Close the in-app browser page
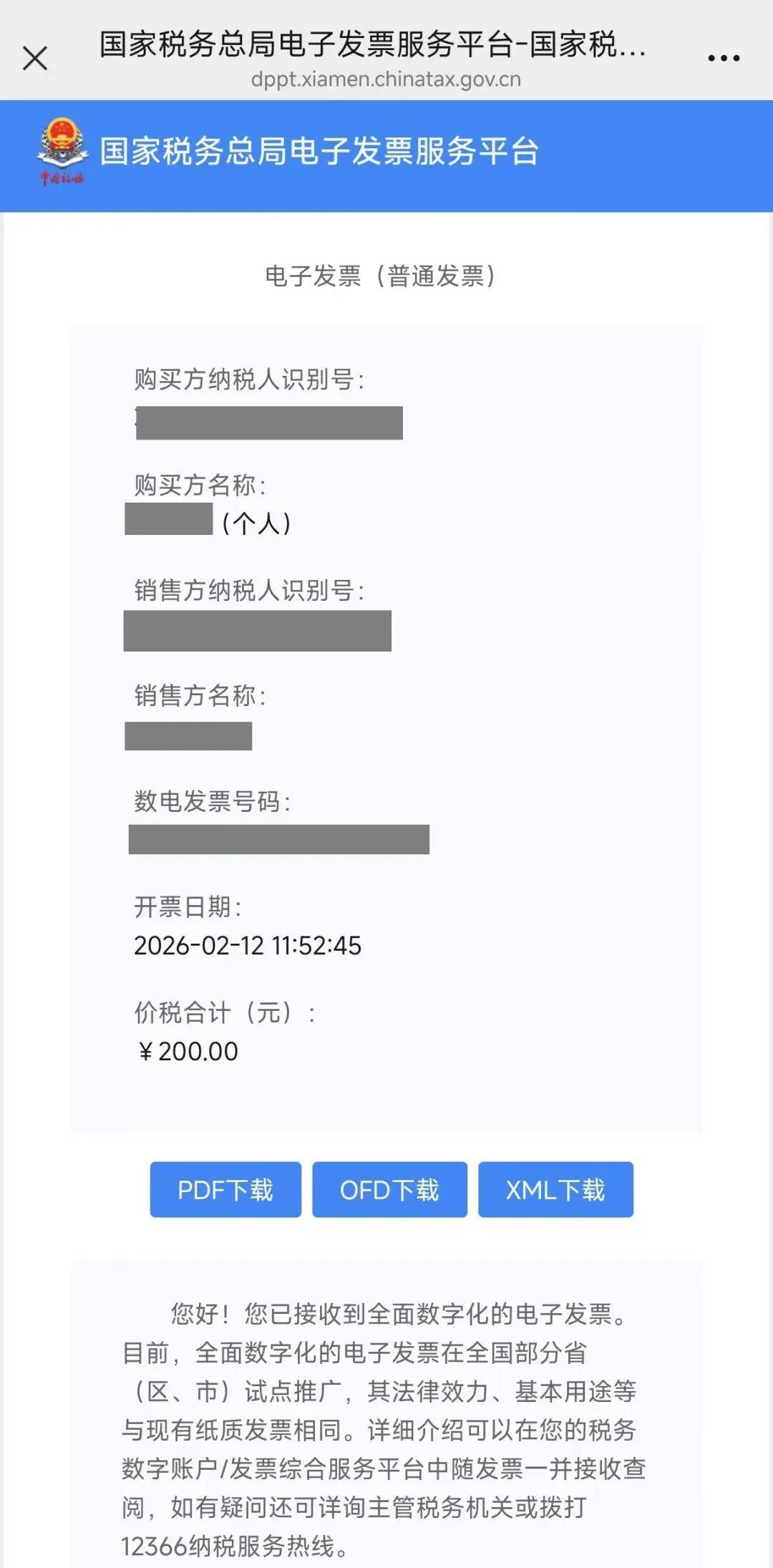Viewport: 773px width, 1568px height. [x=34, y=58]
